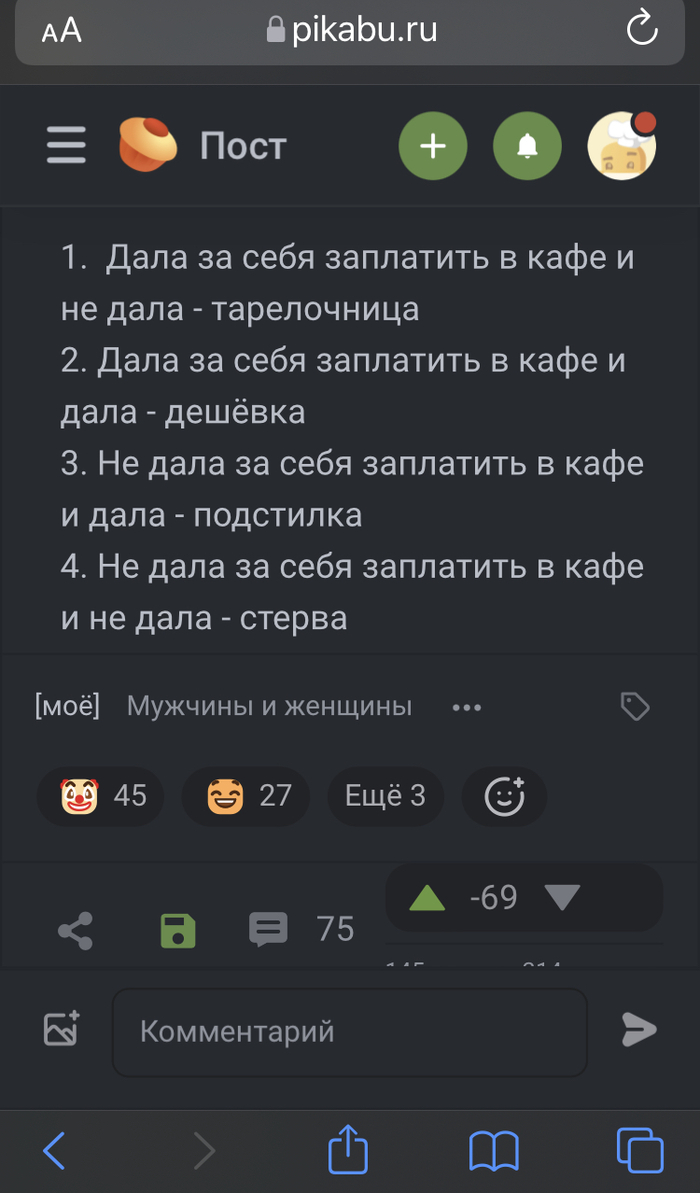Screen dimensions: 700x1193
Task: Upvote the post
Action: [427, 898]
